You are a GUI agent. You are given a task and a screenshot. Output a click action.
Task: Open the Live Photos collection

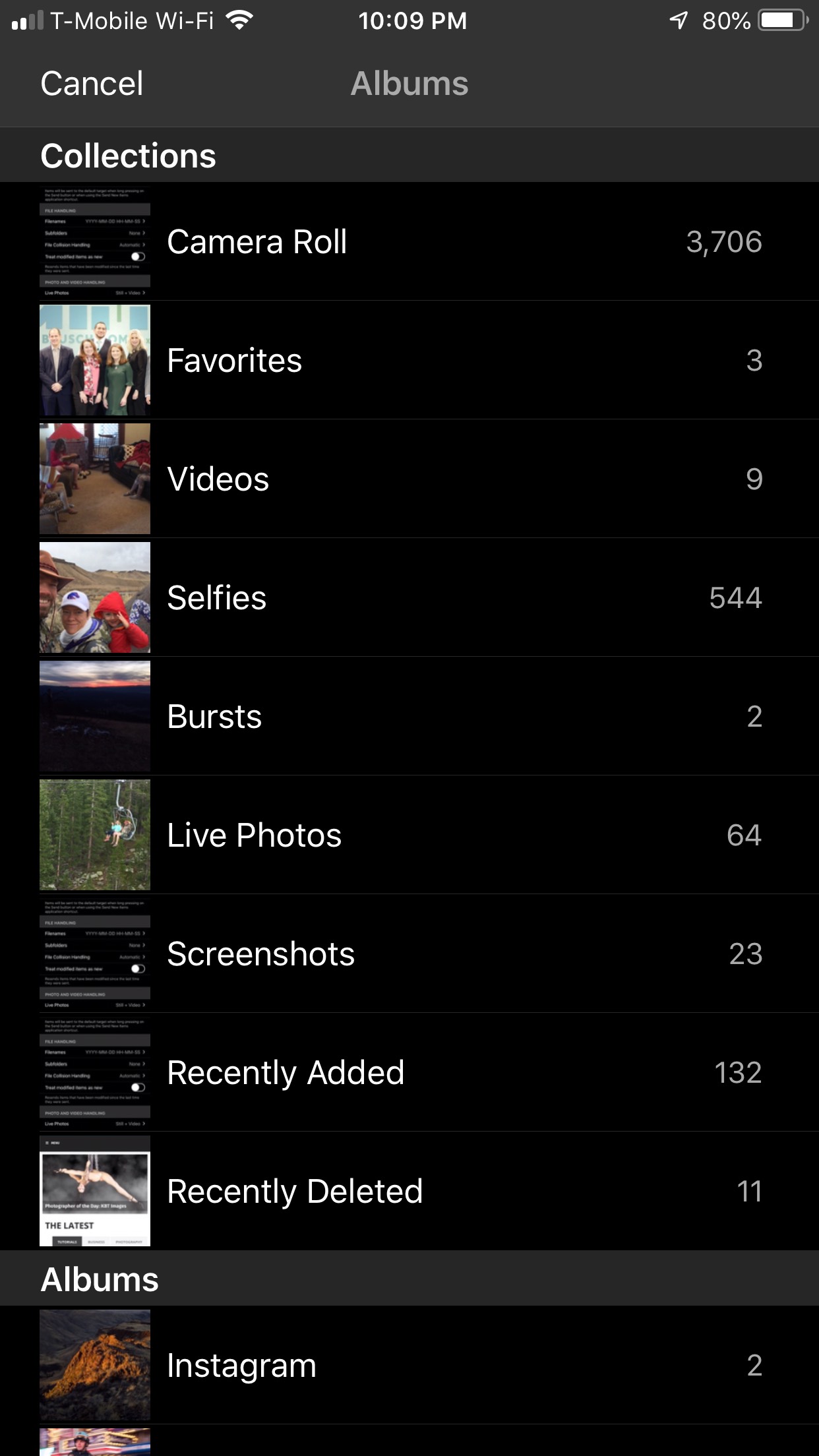coord(255,835)
